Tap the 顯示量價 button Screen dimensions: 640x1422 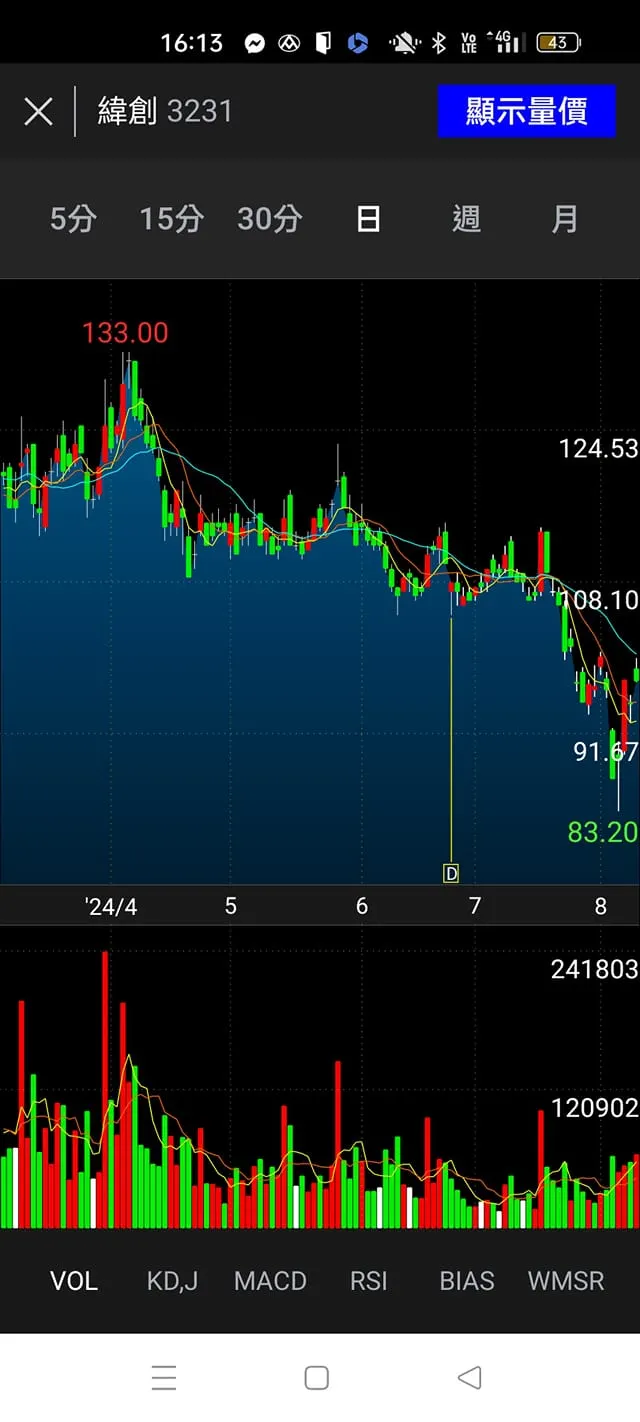tap(526, 111)
